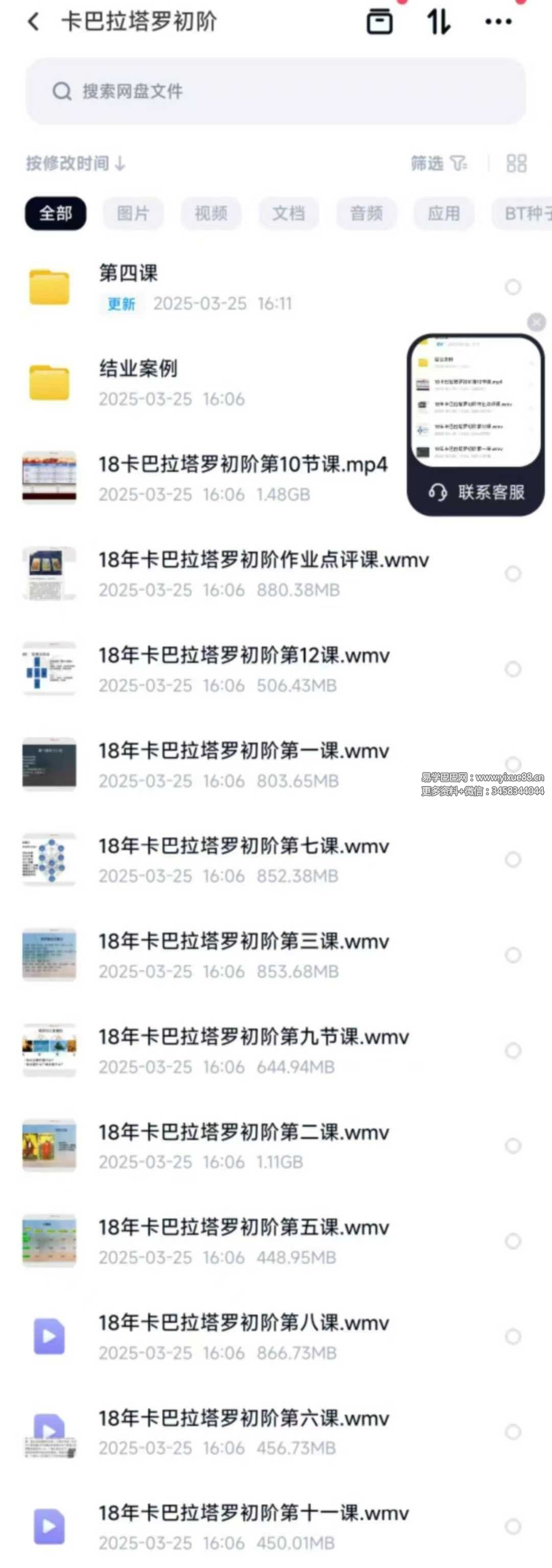The width and height of the screenshot is (552, 1568).
Task: Open the three-dot overflow menu
Action: (x=498, y=22)
